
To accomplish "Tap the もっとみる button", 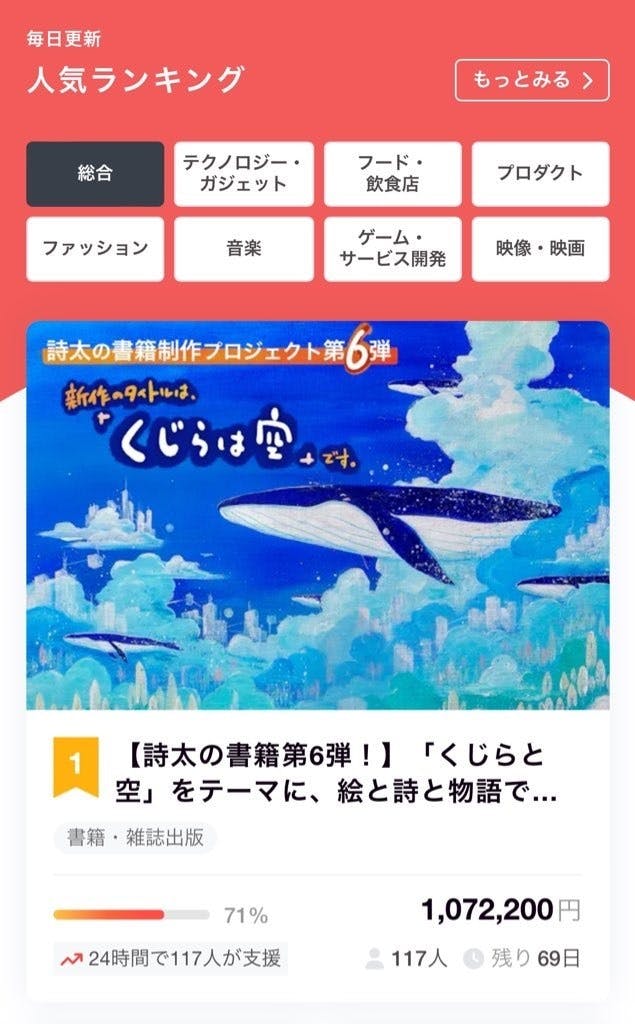I will (x=532, y=80).
